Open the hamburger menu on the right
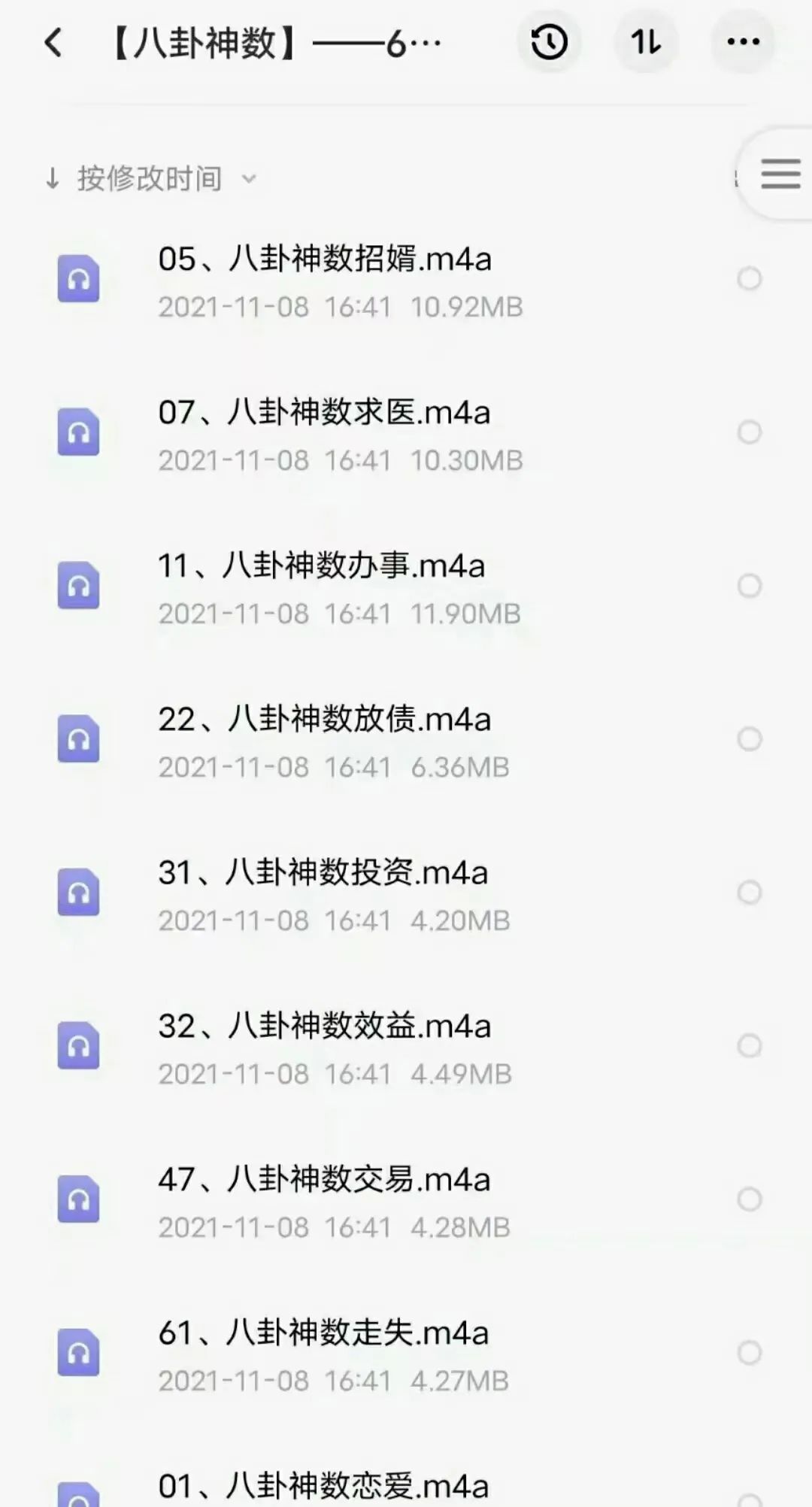The width and height of the screenshot is (812, 1507). (x=780, y=173)
